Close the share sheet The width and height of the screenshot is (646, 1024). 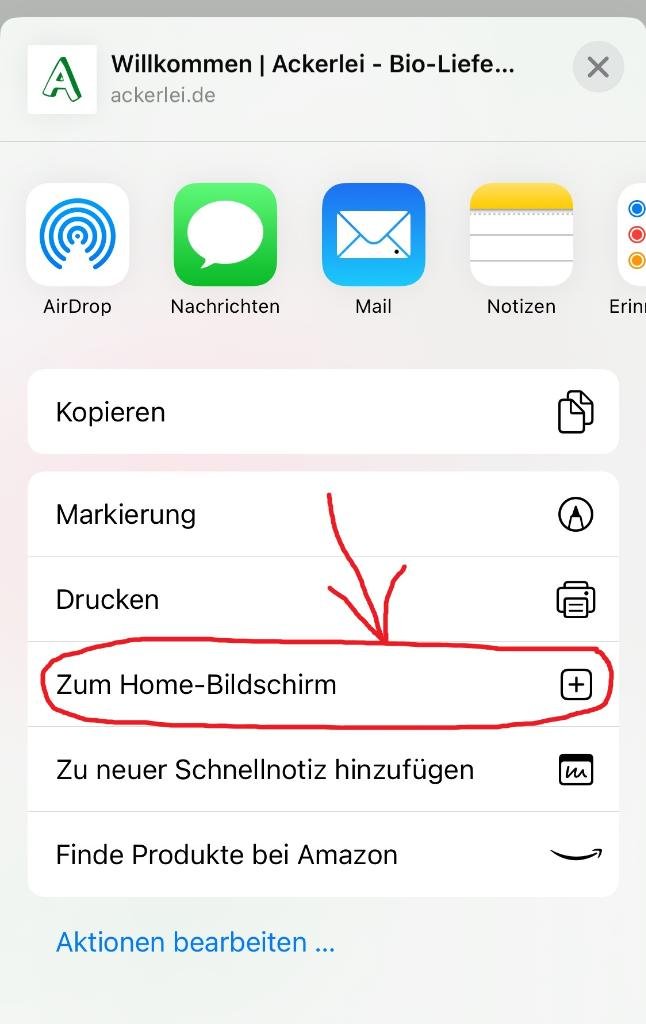point(598,67)
